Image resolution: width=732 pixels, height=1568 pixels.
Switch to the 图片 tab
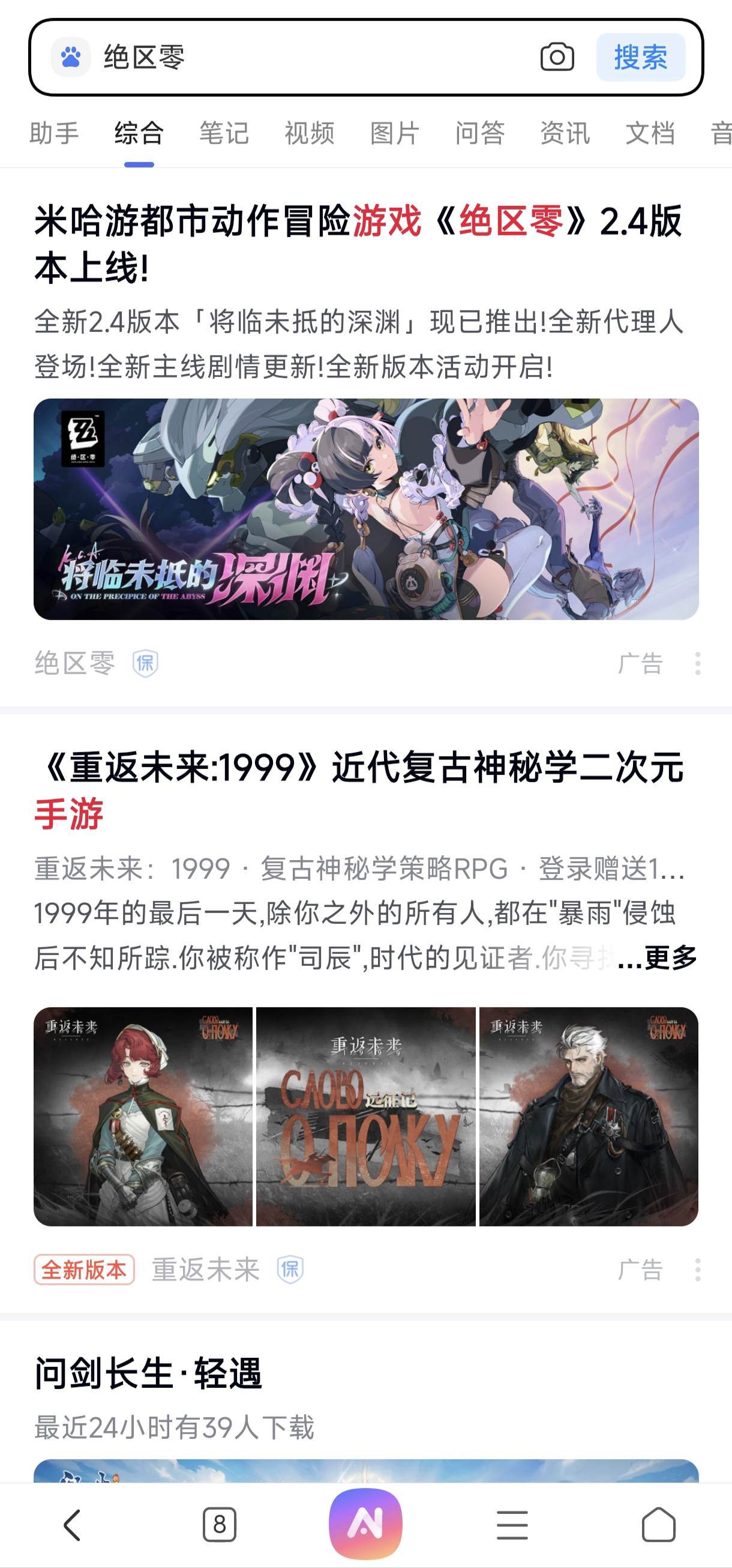click(x=394, y=133)
